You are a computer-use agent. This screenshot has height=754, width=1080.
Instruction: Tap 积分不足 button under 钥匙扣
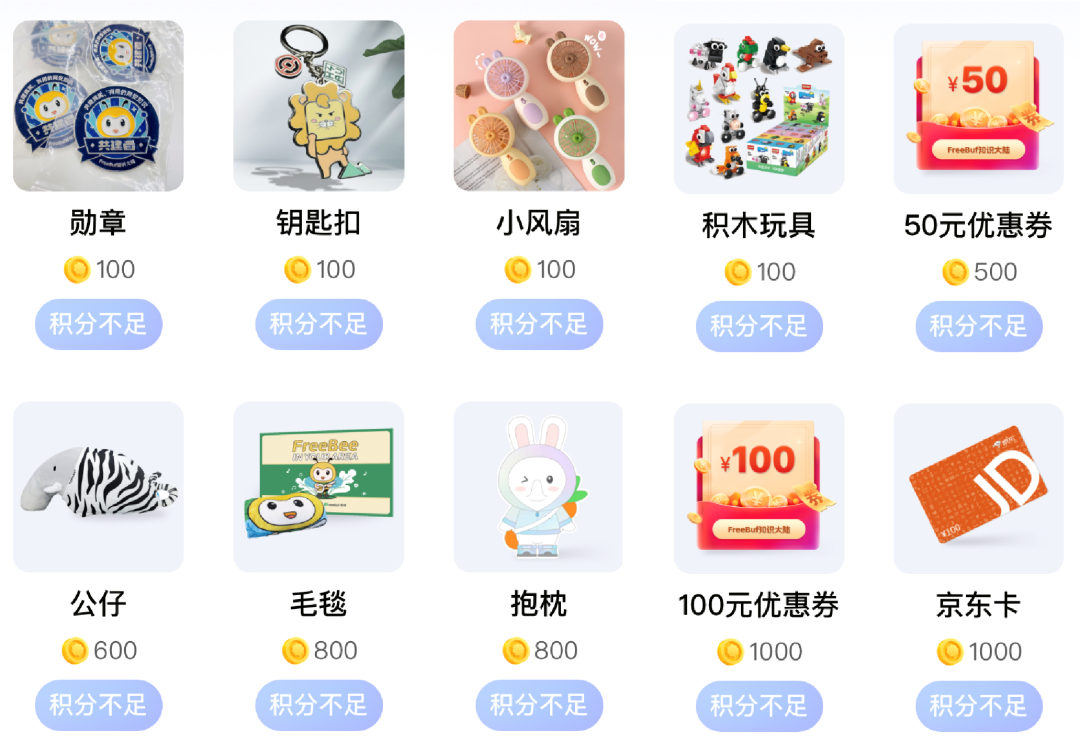coord(318,324)
